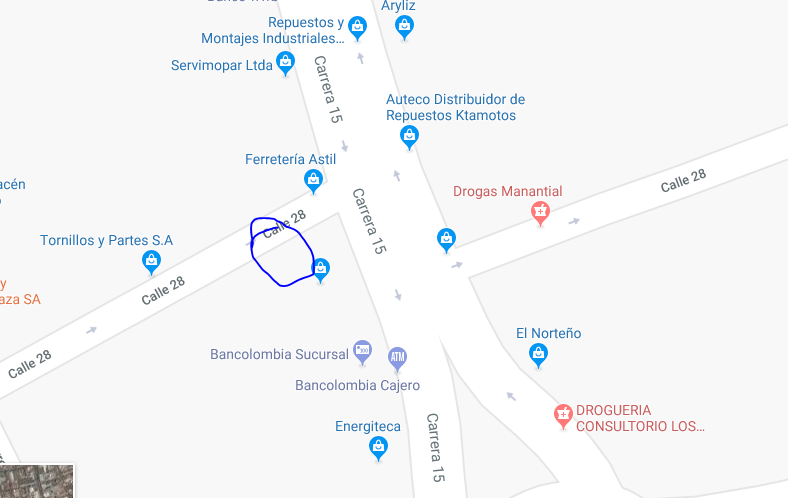Open the Bancolombia Cajero ATM pin
This screenshot has width=788, height=498.
(x=397, y=356)
